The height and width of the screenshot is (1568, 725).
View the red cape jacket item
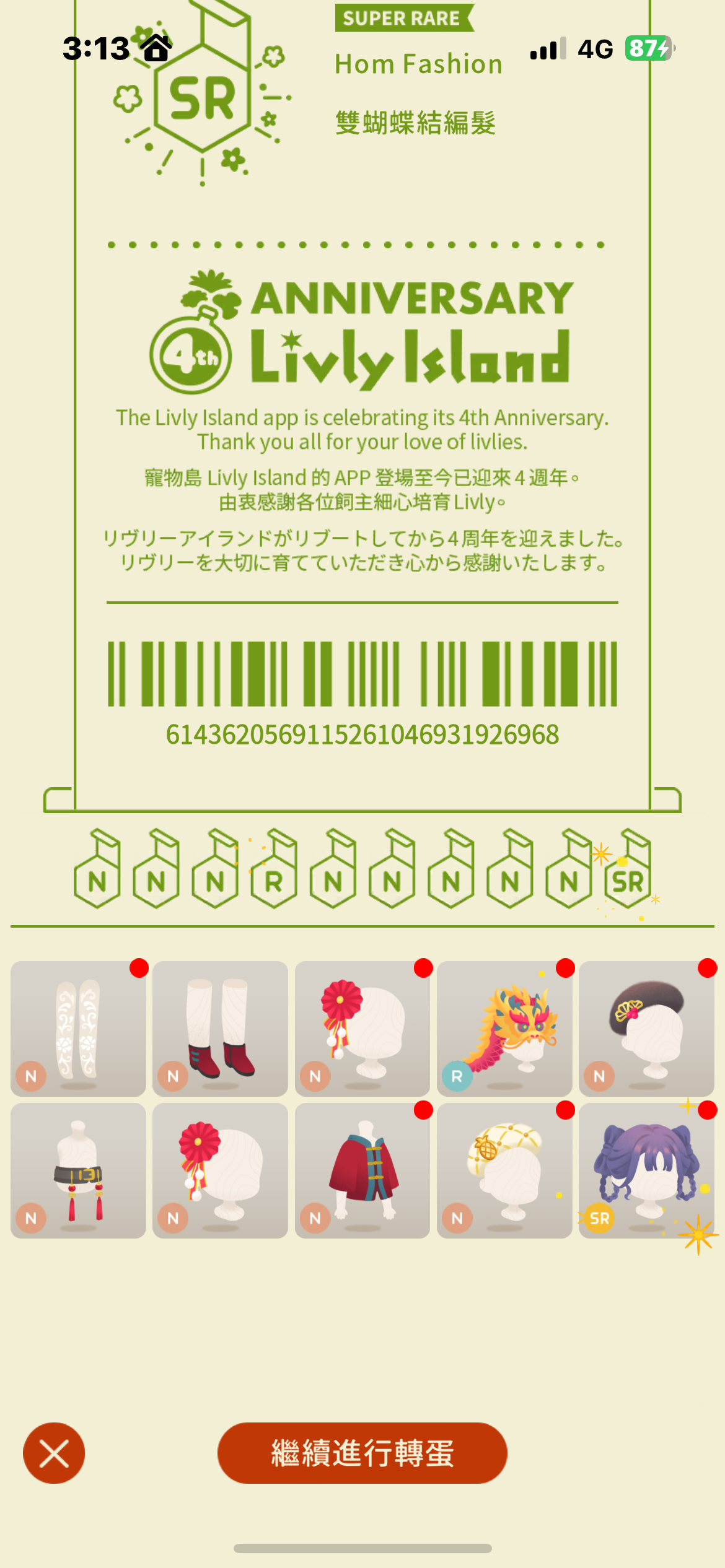point(362,1170)
